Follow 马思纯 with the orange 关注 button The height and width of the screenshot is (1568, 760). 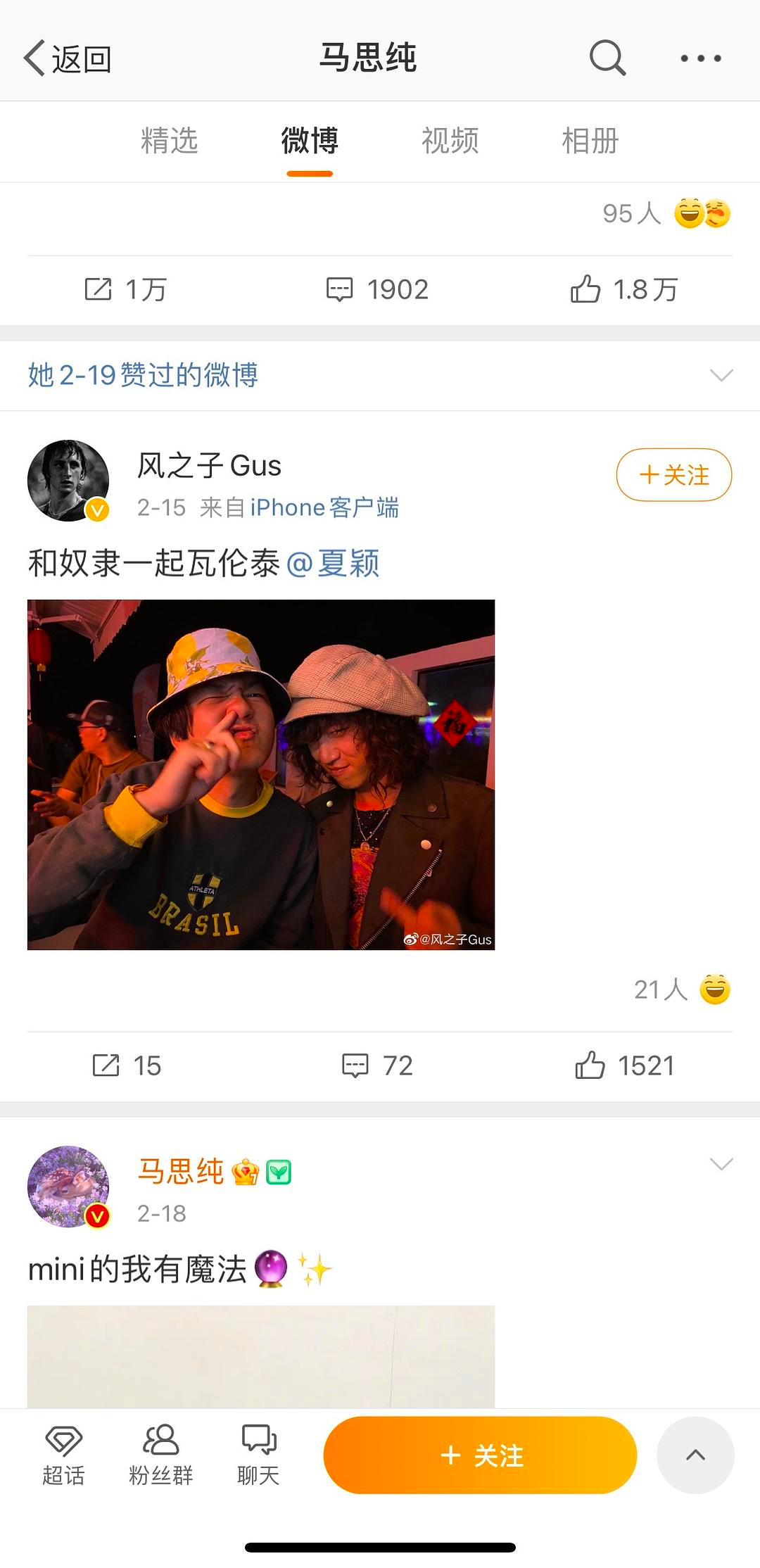coord(480,1455)
